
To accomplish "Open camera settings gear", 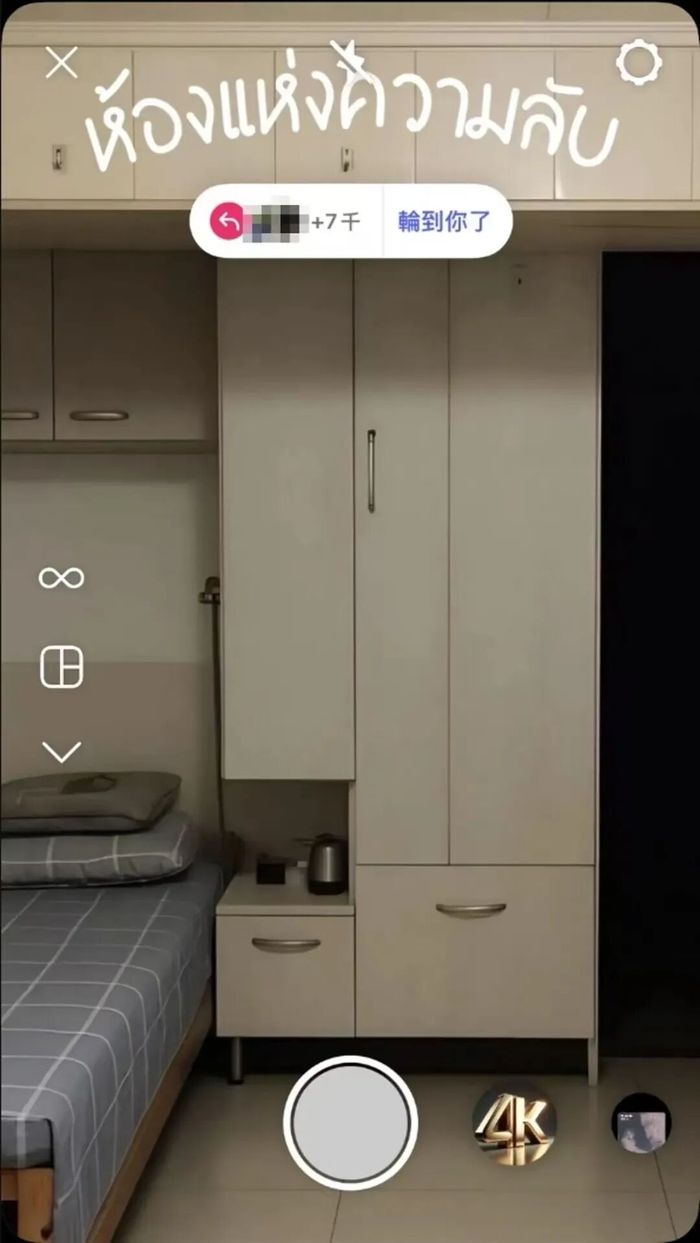I will coord(639,62).
